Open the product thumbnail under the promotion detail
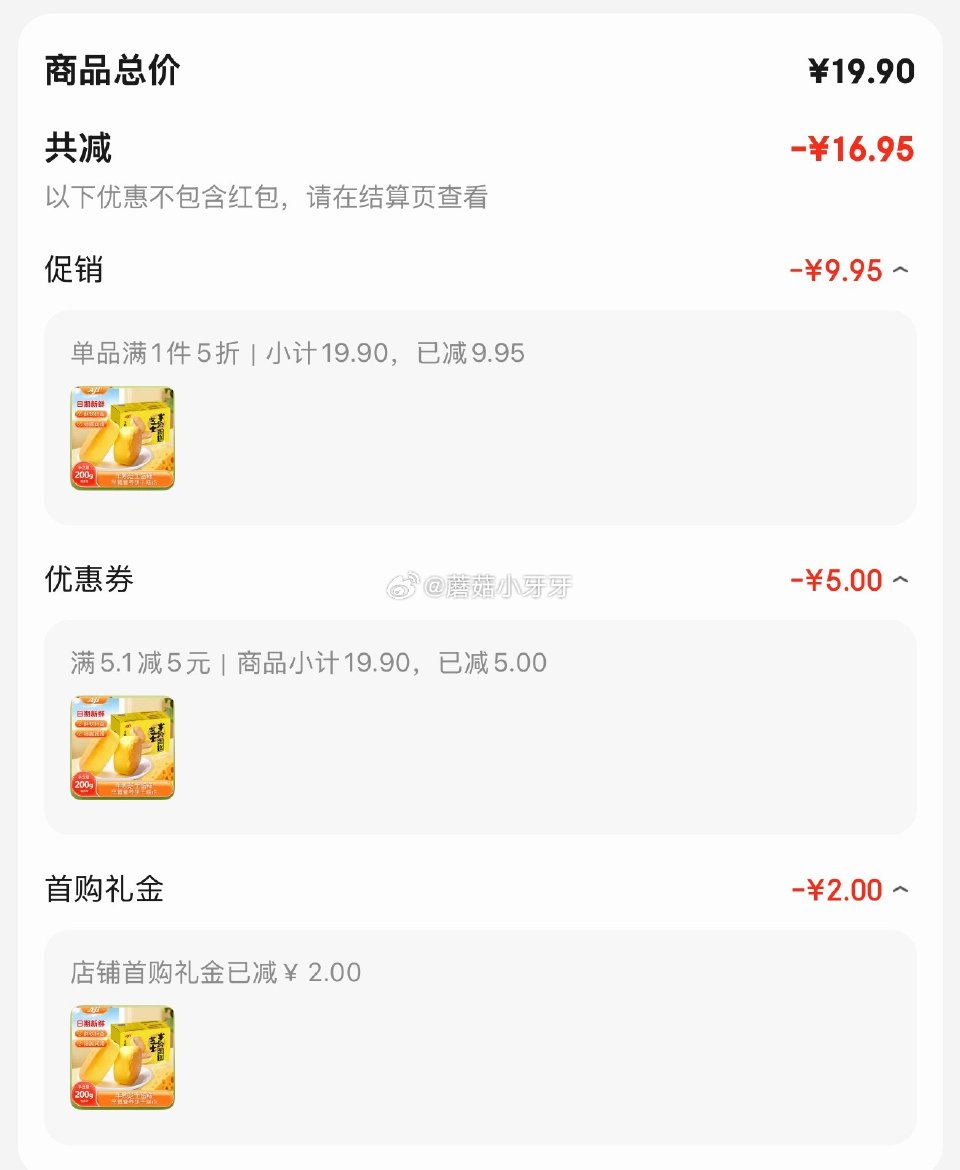Image resolution: width=960 pixels, height=1170 pixels. coord(123,437)
